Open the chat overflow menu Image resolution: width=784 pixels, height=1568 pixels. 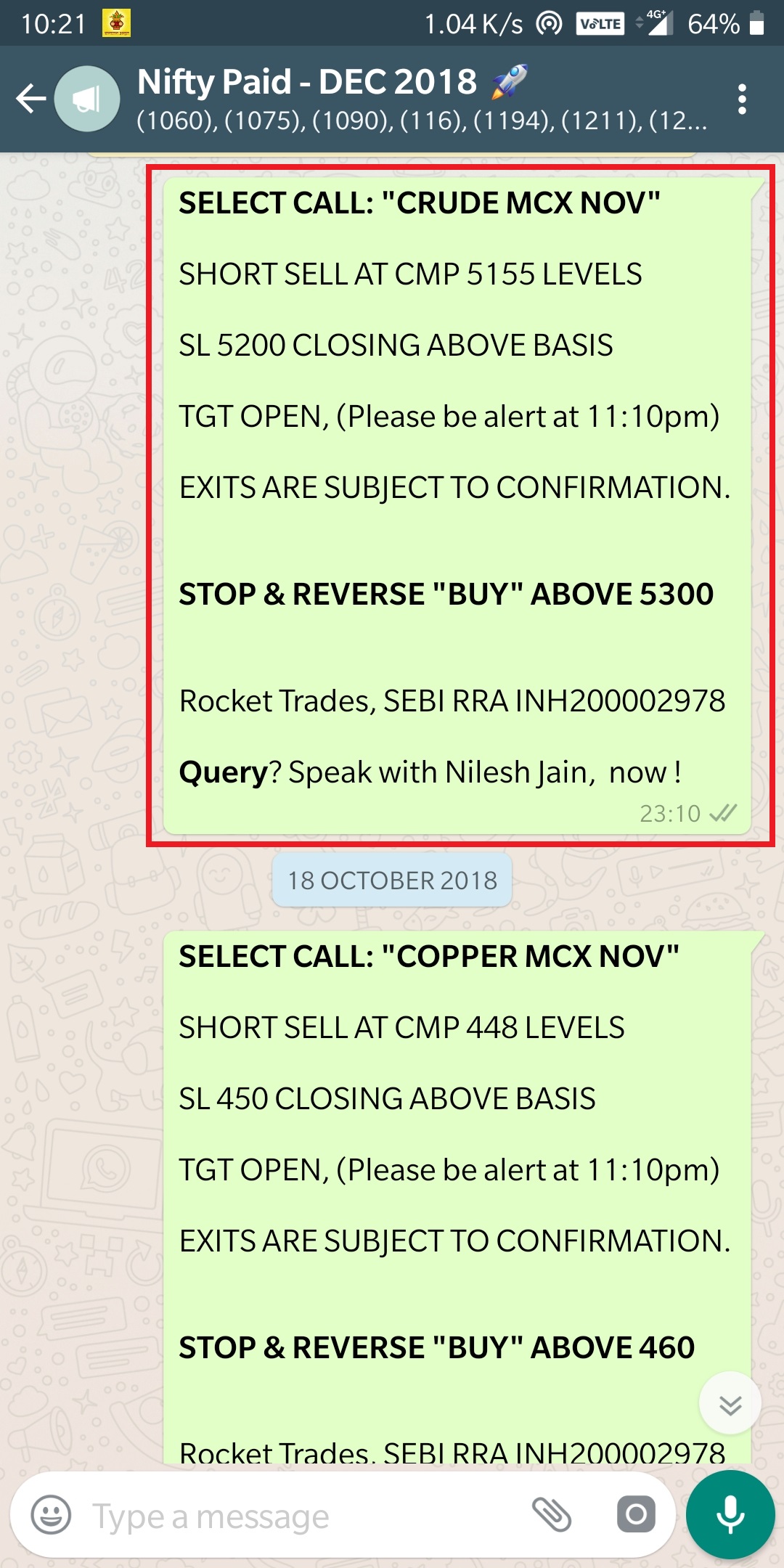tap(741, 99)
